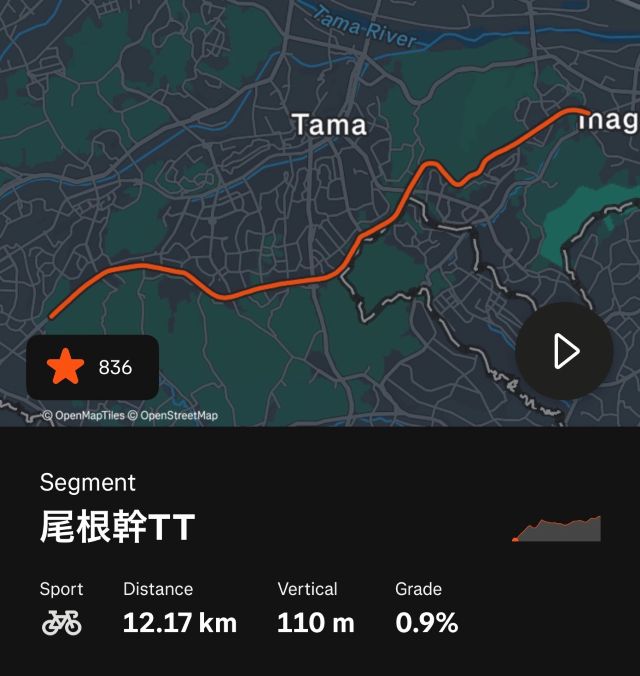Star this segment with 836 stars
The width and height of the screenshot is (640, 676).
(91, 367)
